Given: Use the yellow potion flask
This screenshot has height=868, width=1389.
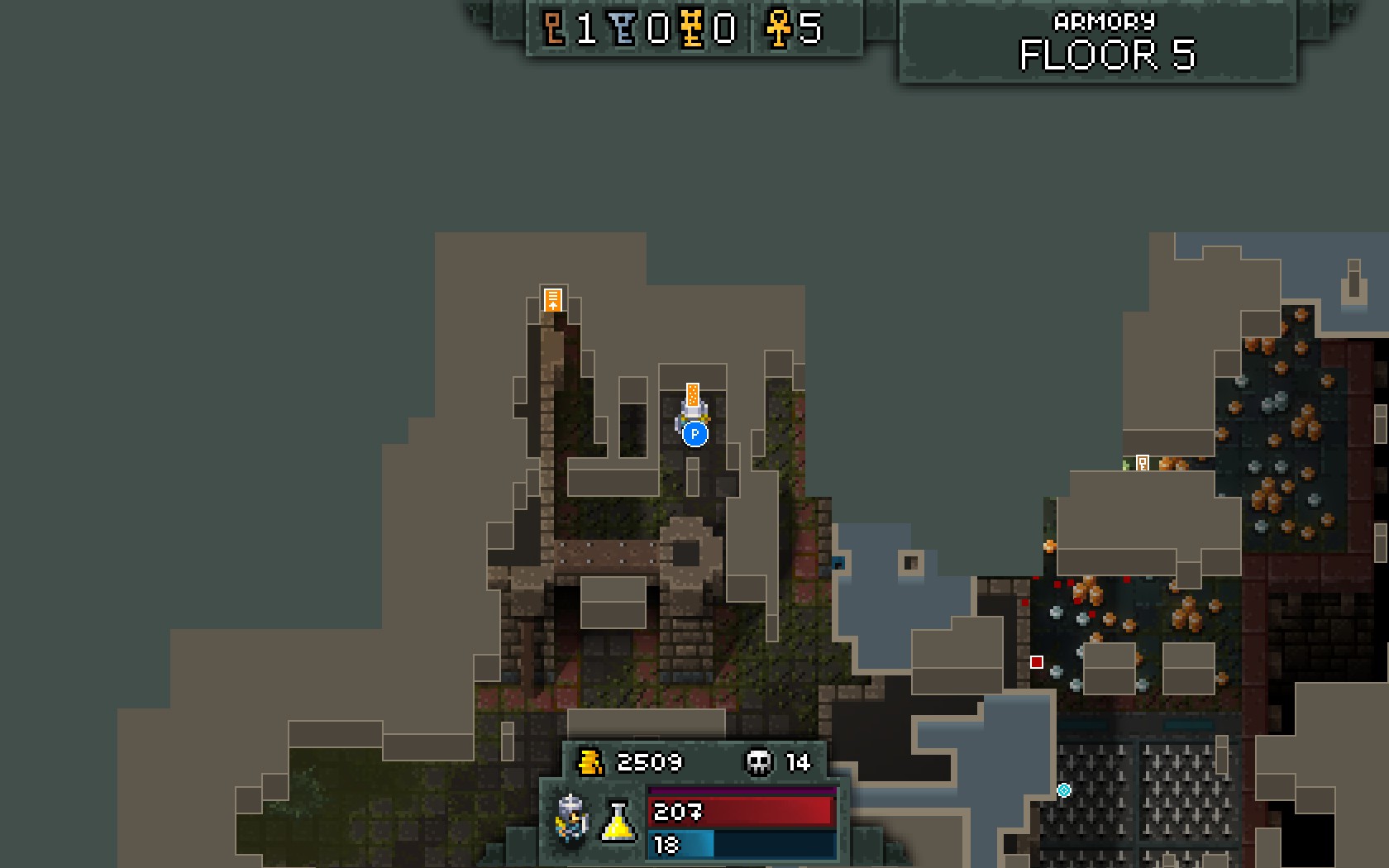Looking at the screenshot, I should (x=618, y=821).
